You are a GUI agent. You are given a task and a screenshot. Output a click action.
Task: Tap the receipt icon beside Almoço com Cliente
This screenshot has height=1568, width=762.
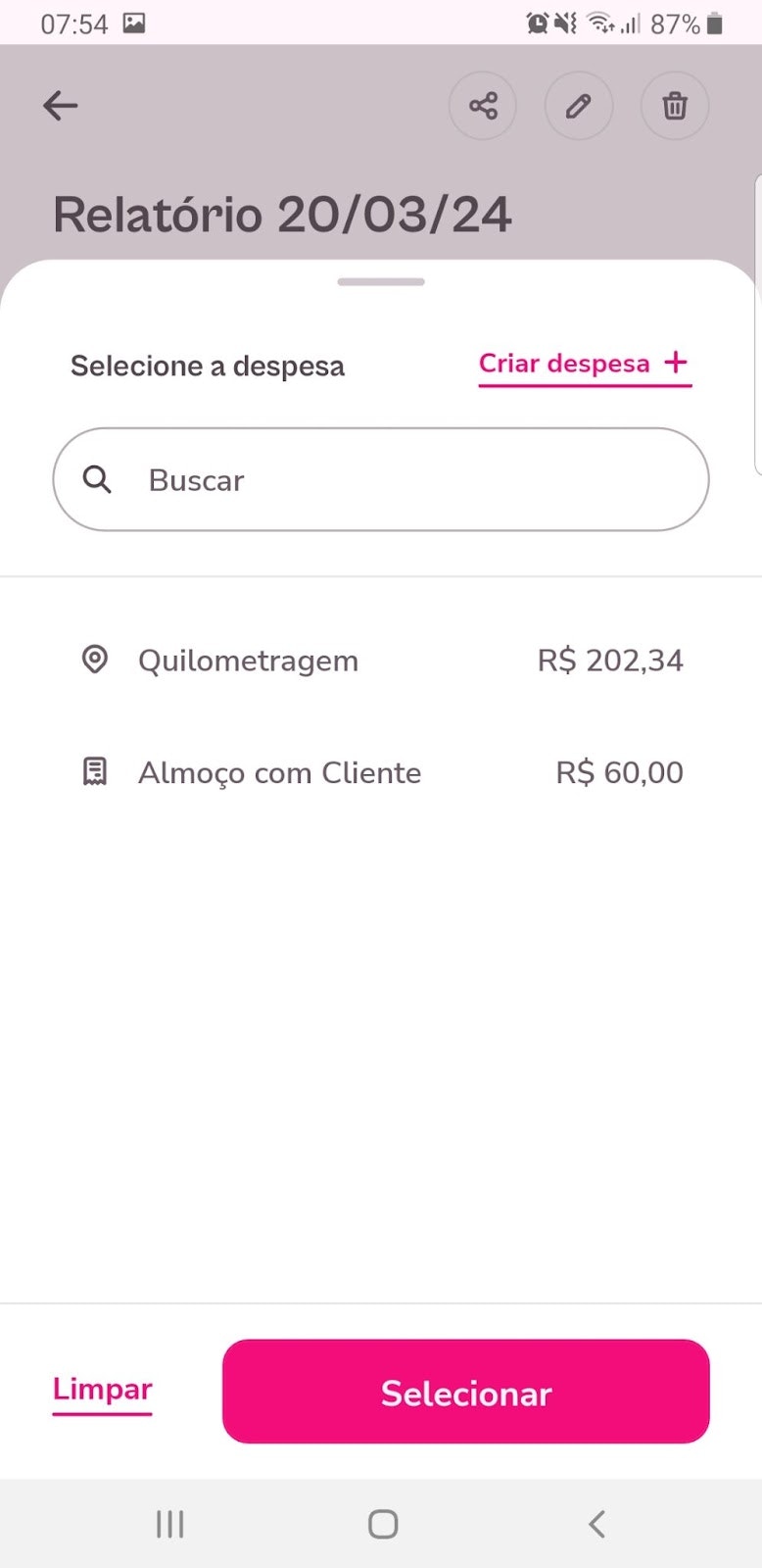click(x=94, y=771)
